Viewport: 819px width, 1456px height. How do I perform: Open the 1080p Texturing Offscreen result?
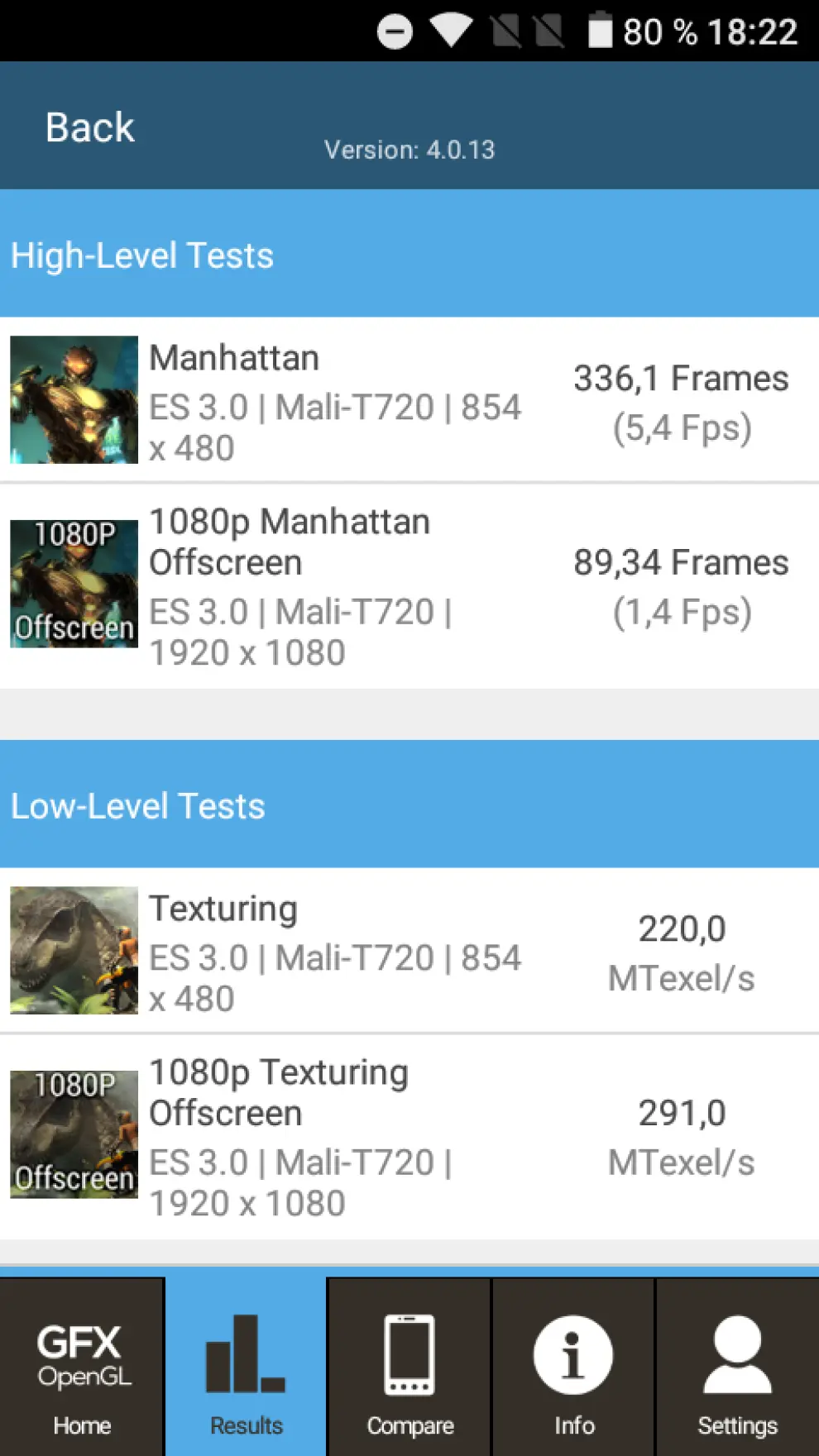409,1135
